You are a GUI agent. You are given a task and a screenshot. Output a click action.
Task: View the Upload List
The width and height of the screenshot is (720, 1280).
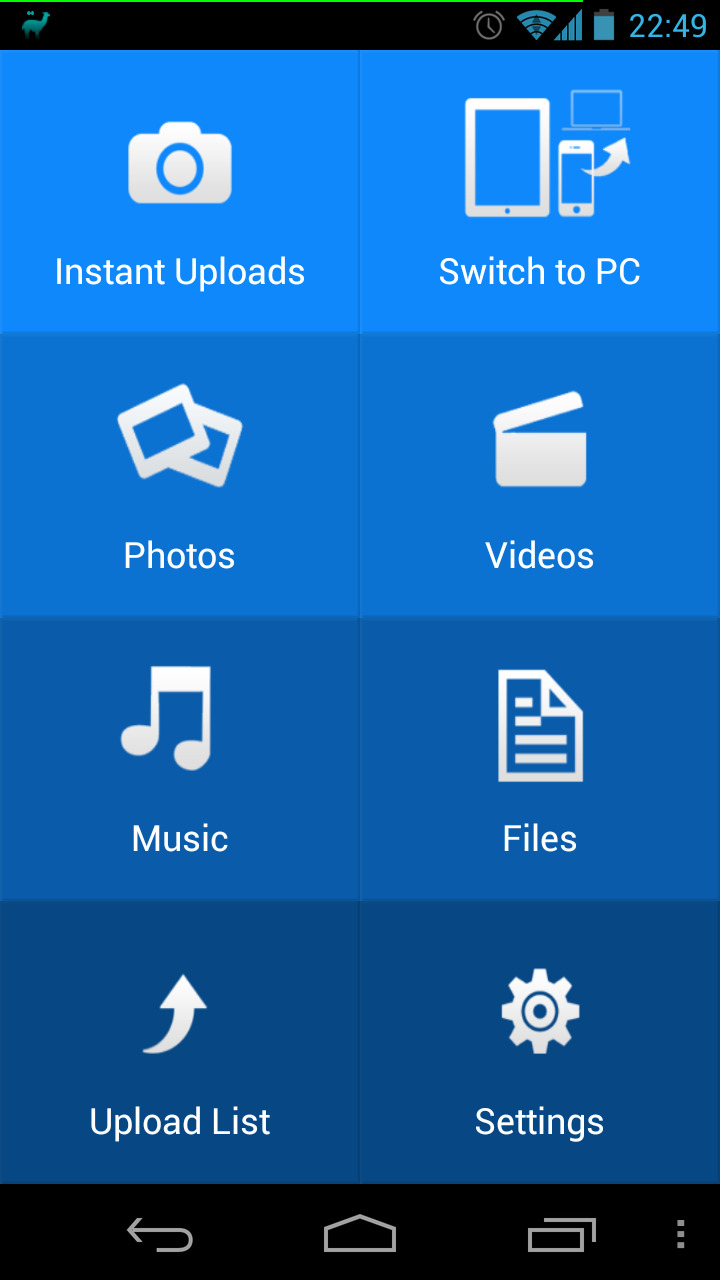point(180,1042)
